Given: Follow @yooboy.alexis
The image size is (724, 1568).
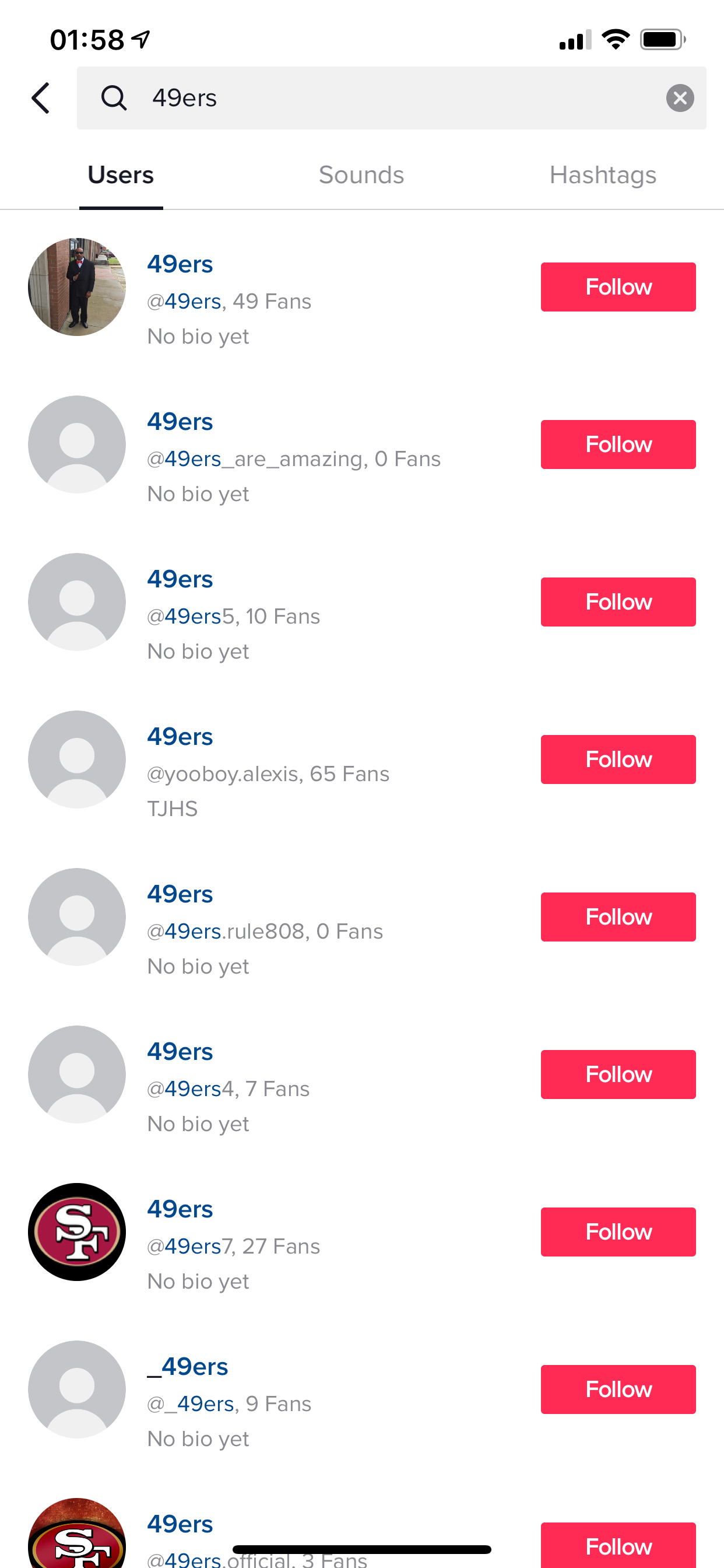Looking at the screenshot, I should click(x=618, y=759).
